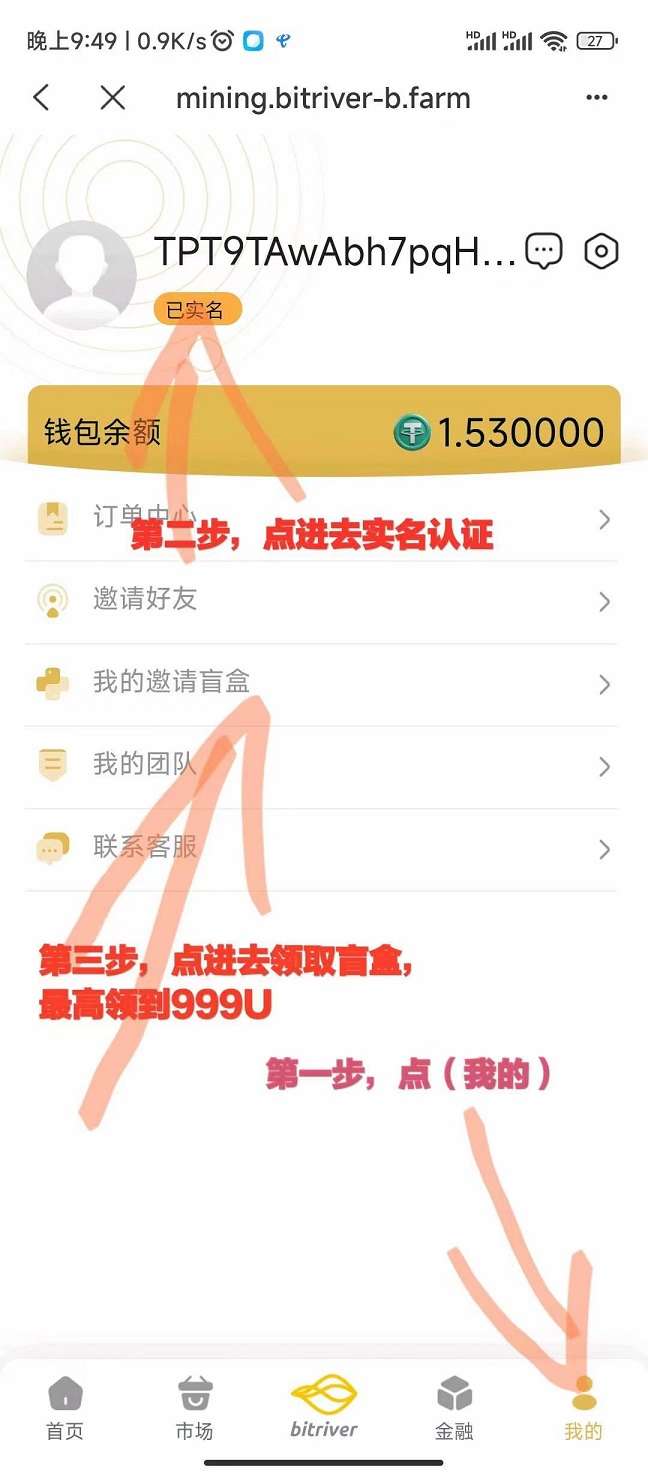
Task: Switch to the 金融 tab
Action: 454,1408
